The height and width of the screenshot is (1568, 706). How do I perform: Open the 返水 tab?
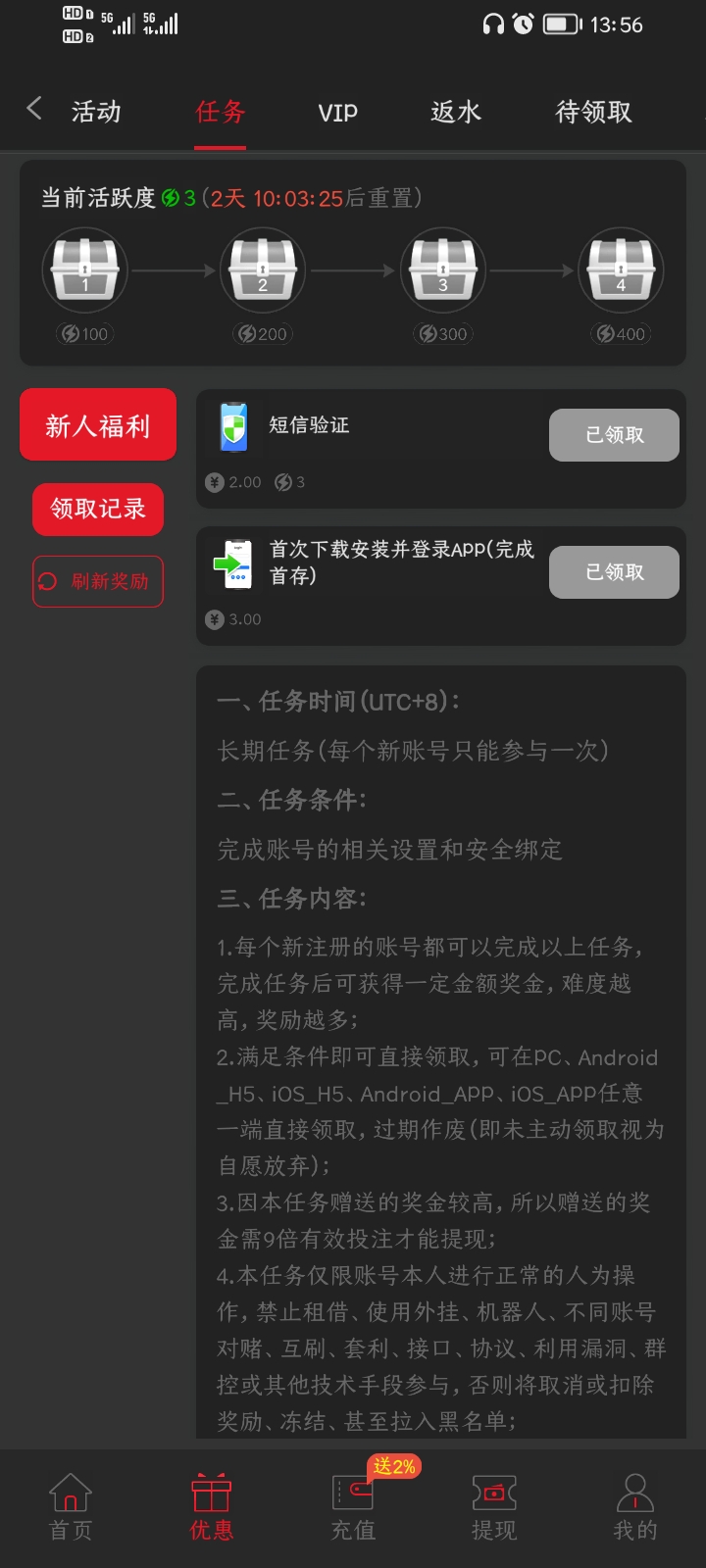click(456, 112)
